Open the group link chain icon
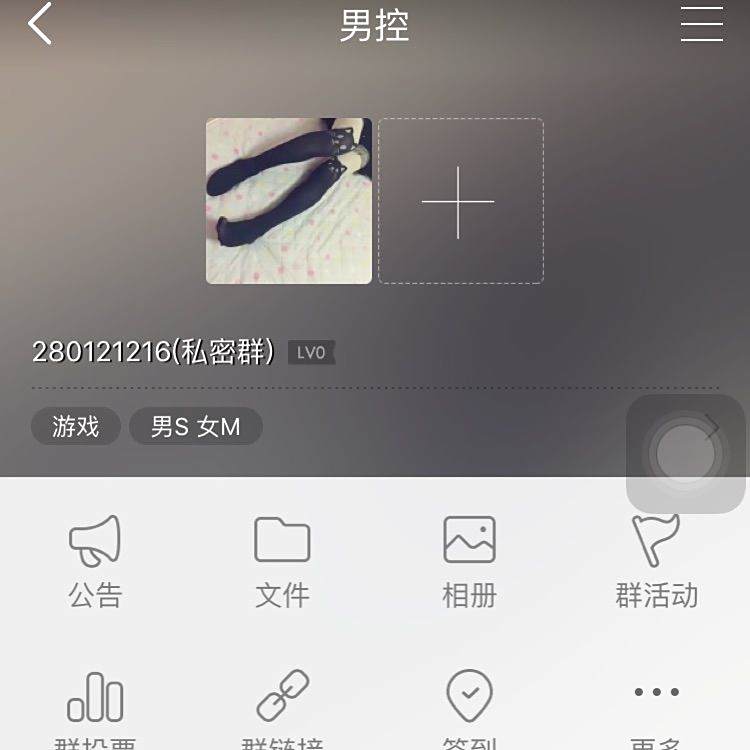This screenshot has height=750, width=750. click(x=283, y=695)
